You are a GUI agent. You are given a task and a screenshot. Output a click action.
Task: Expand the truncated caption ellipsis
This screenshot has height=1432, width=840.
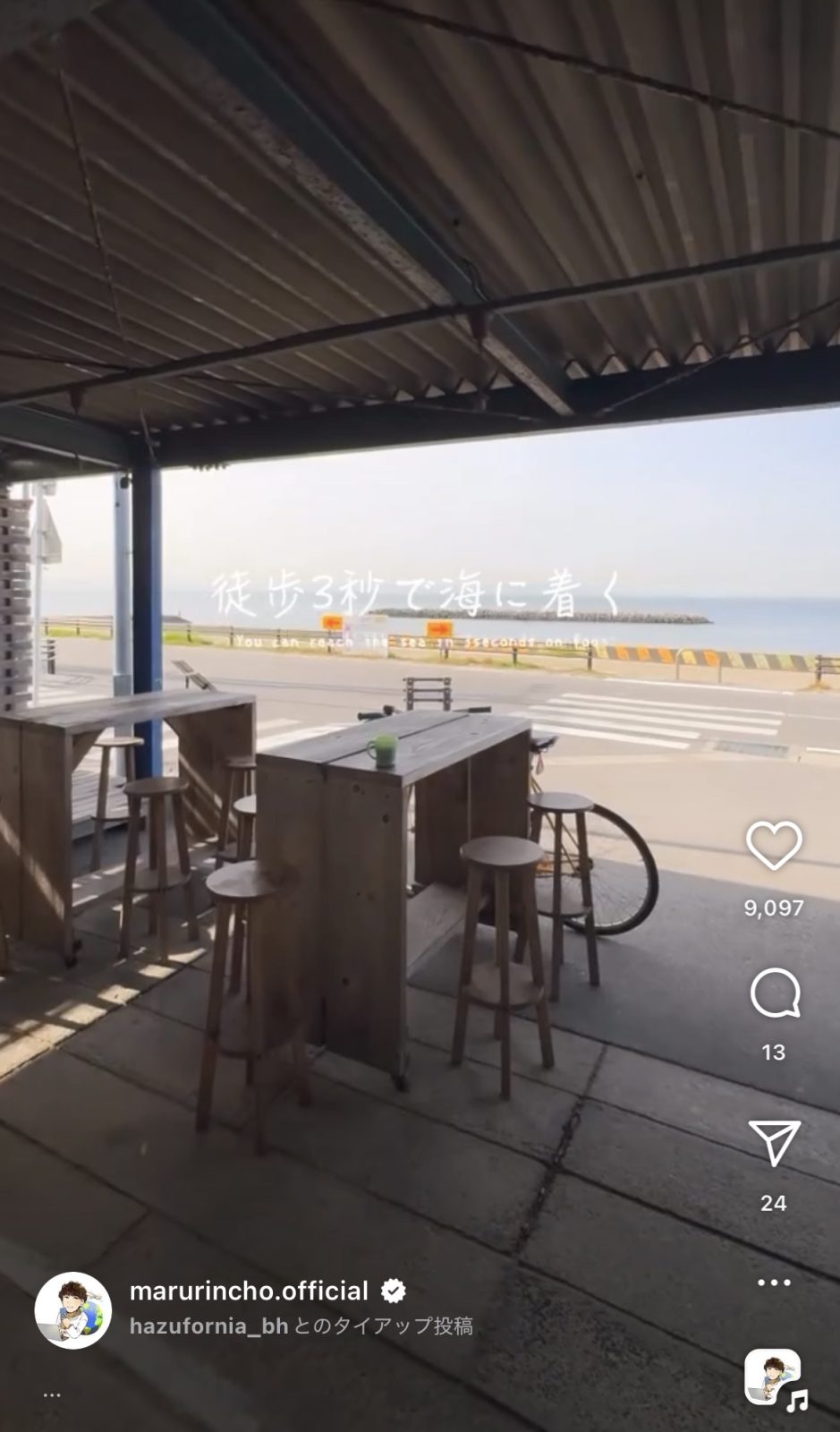52,1395
